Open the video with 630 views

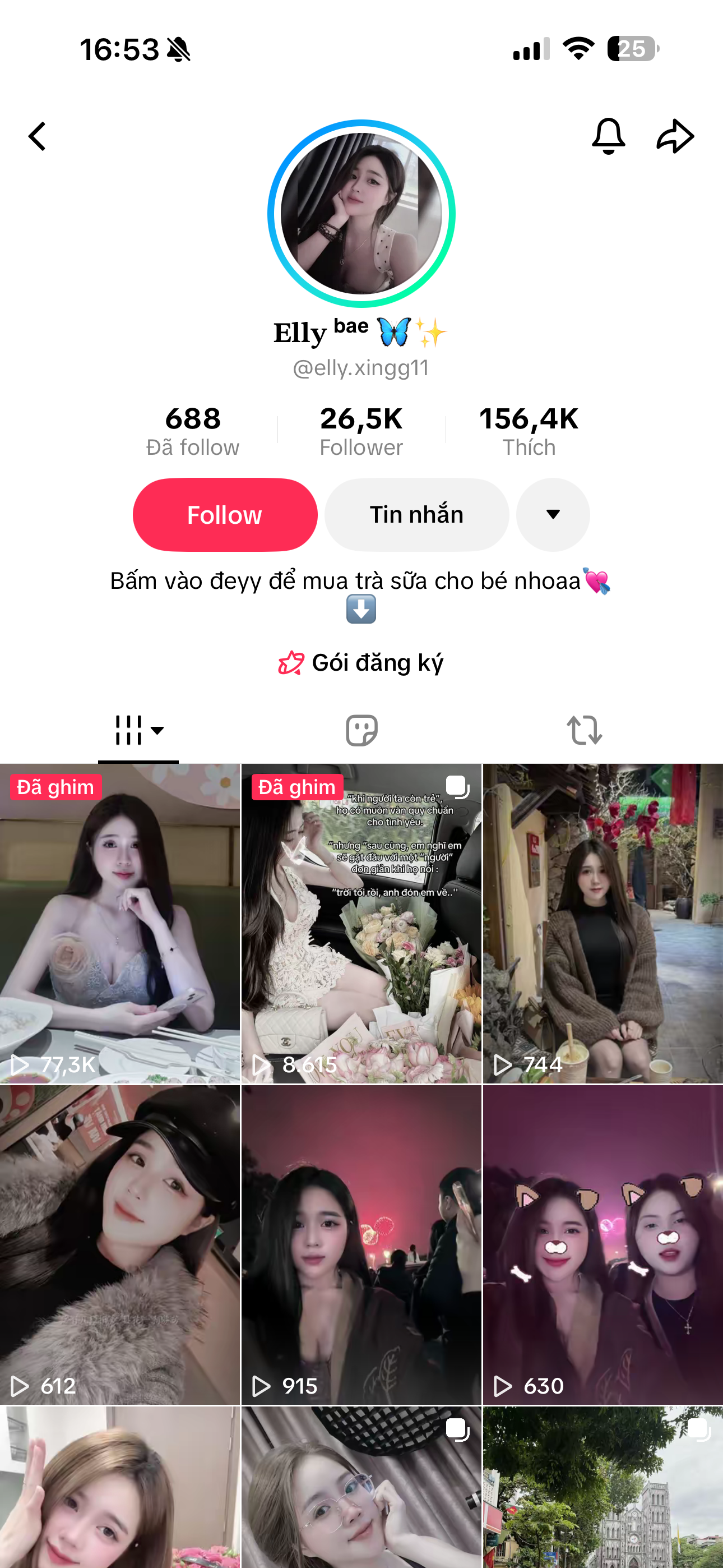click(602, 1245)
